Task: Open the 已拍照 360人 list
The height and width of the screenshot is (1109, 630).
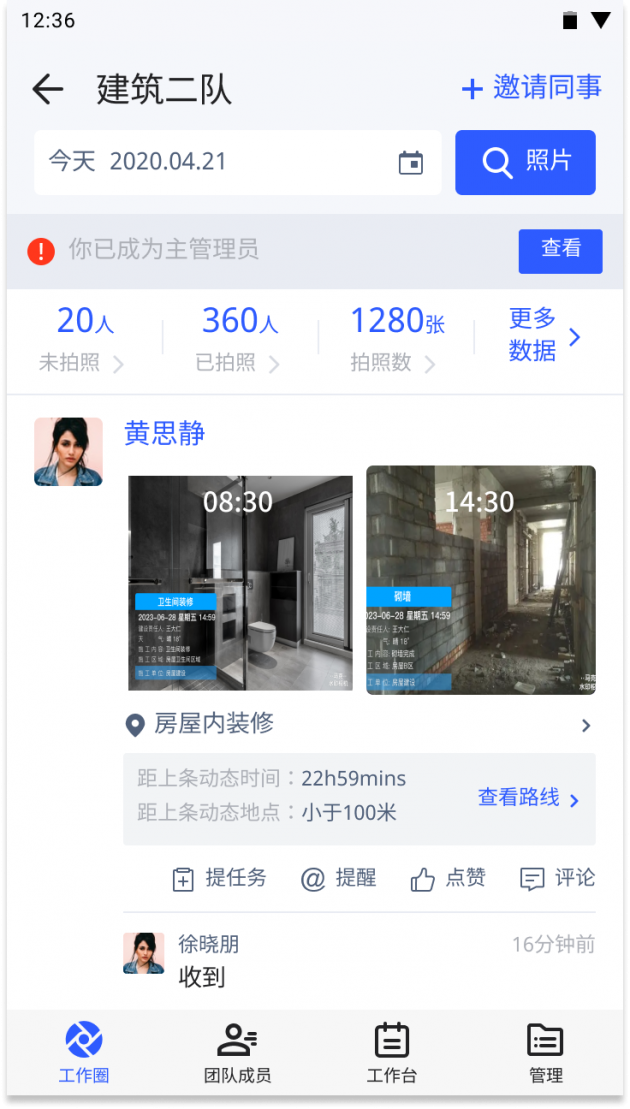Action: tap(239, 339)
